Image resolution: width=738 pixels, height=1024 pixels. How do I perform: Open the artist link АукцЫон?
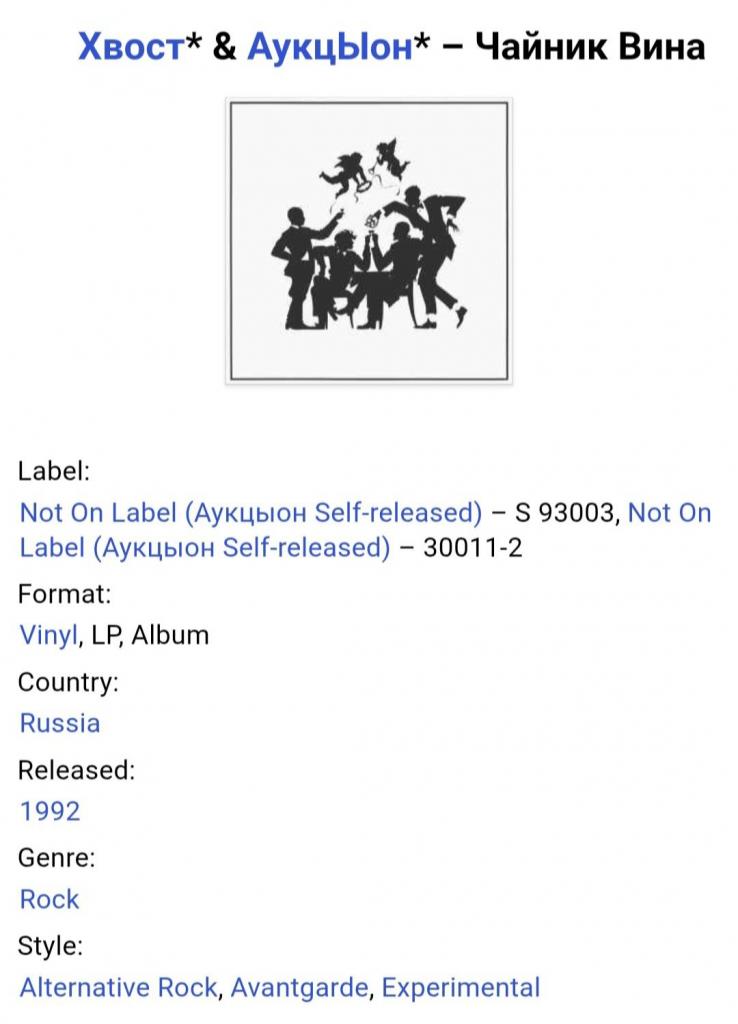tap(329, 46)
